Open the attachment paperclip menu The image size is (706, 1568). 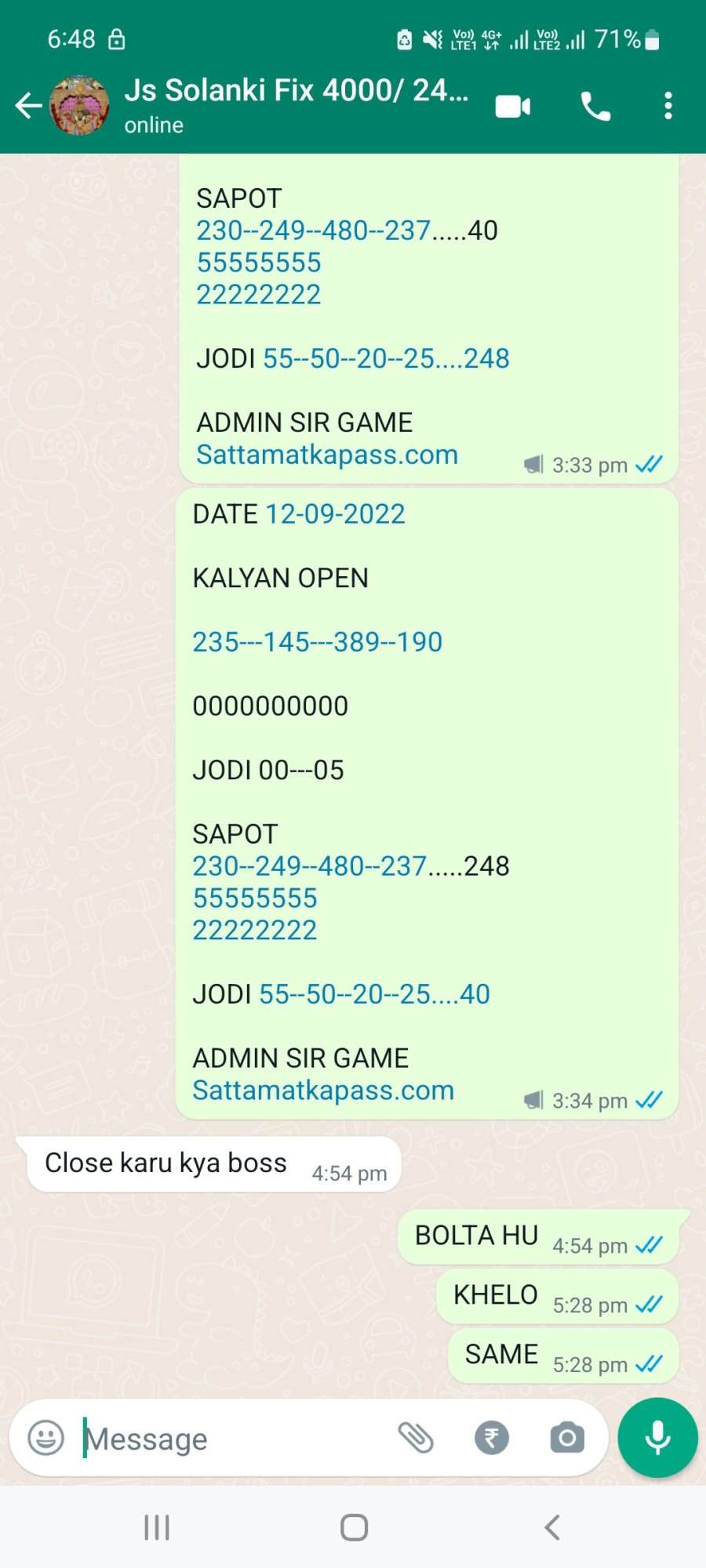pos(416,1438)
